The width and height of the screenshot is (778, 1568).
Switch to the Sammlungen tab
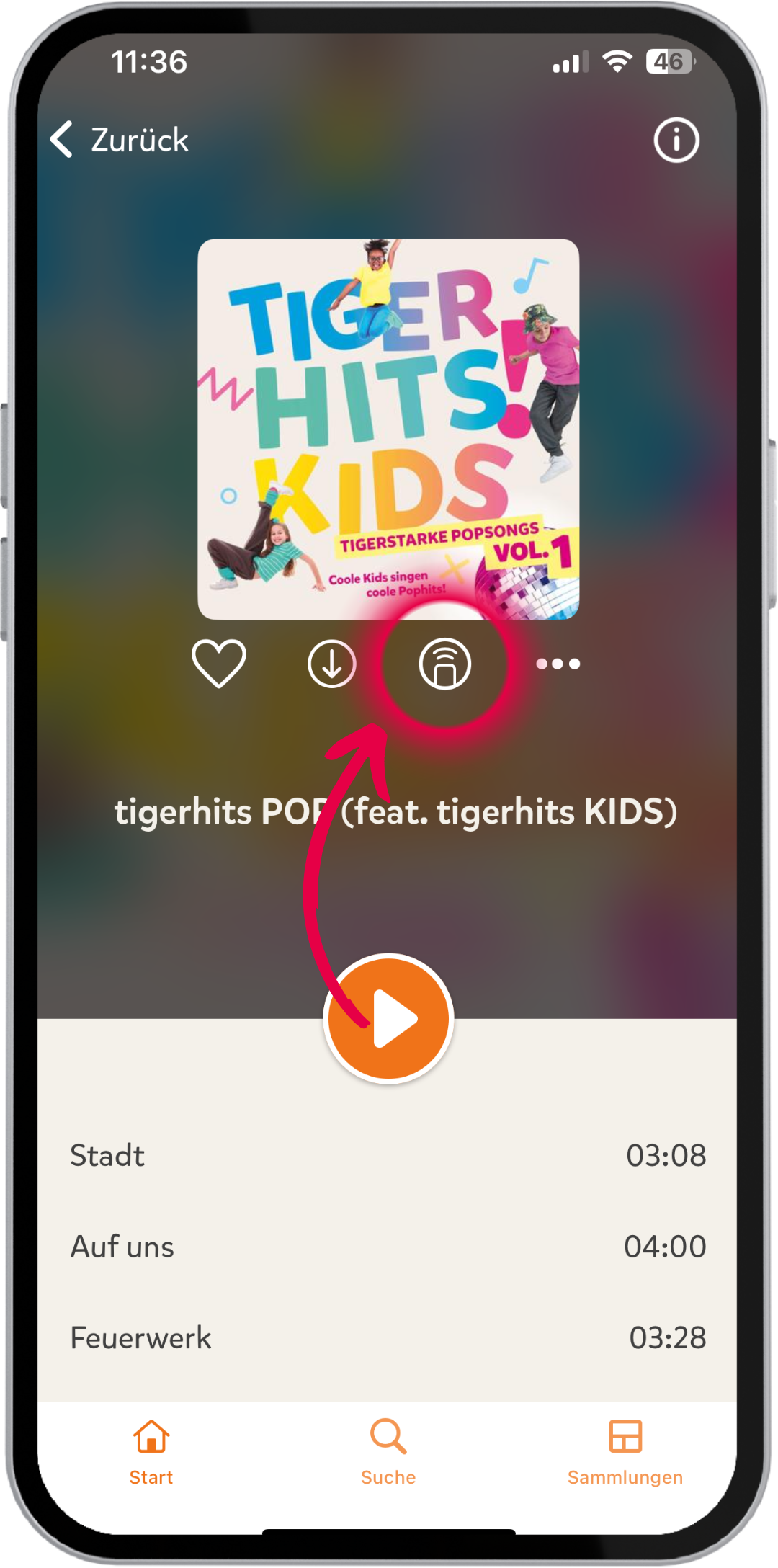(625, 1451)
